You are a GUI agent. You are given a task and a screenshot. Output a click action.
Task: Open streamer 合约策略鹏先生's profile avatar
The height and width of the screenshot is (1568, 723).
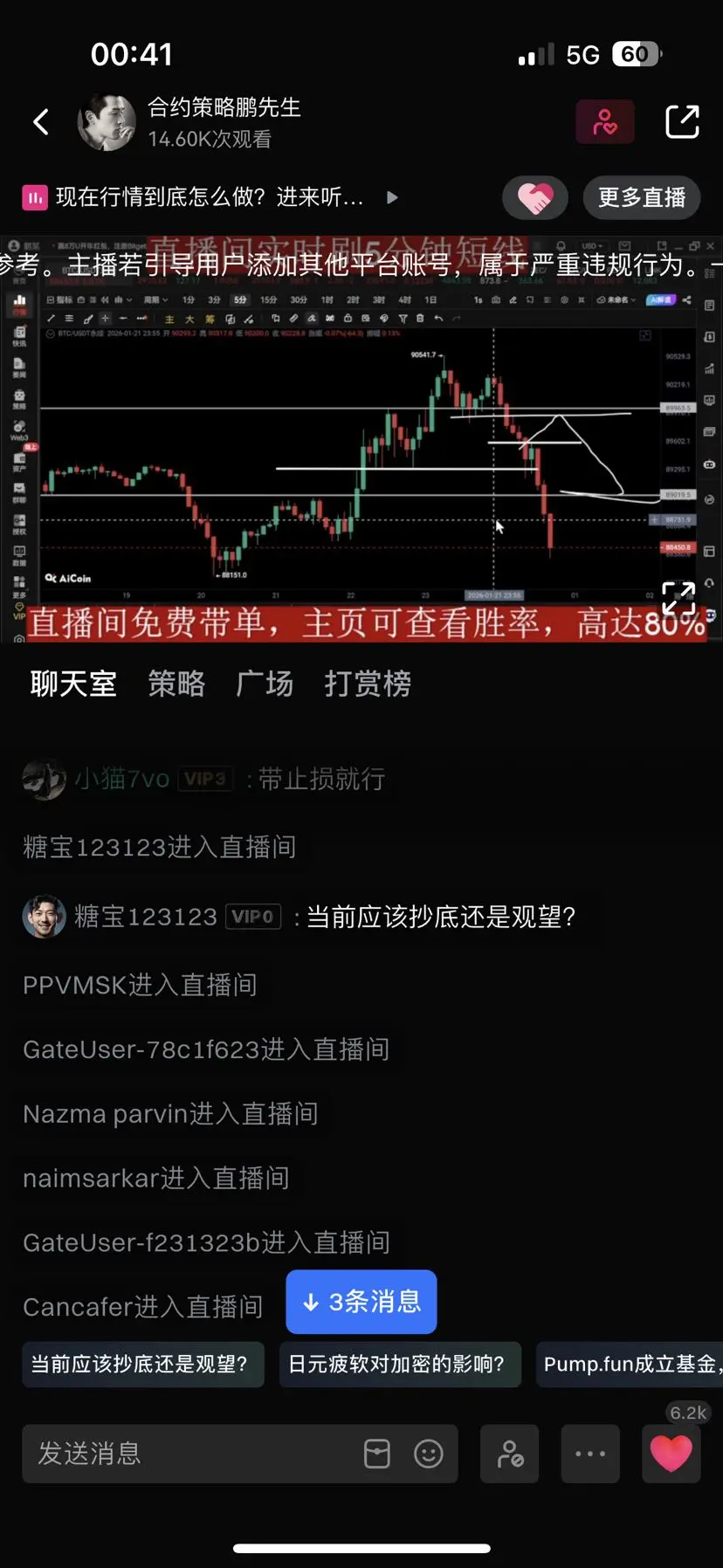[107, 122]
